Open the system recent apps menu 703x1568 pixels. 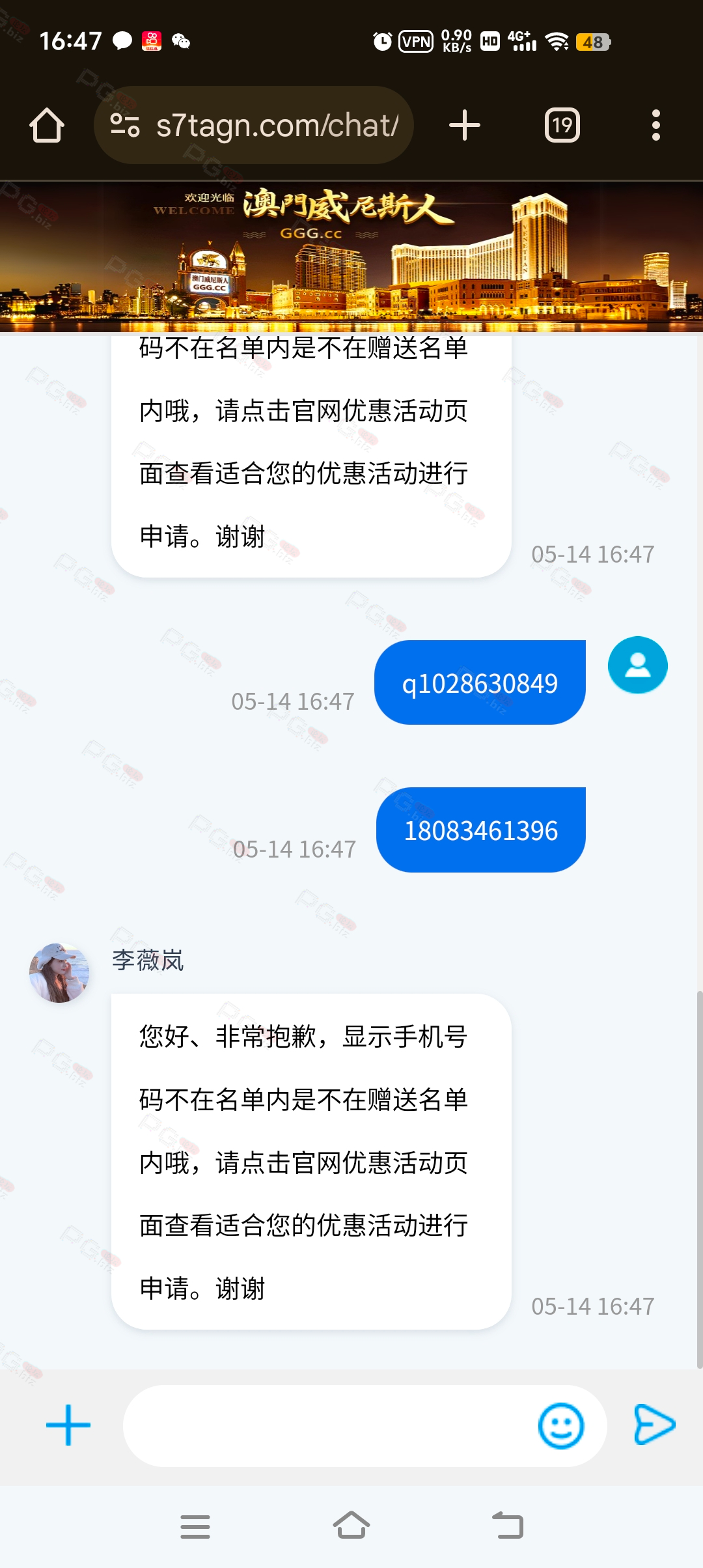coord(195,1526)
